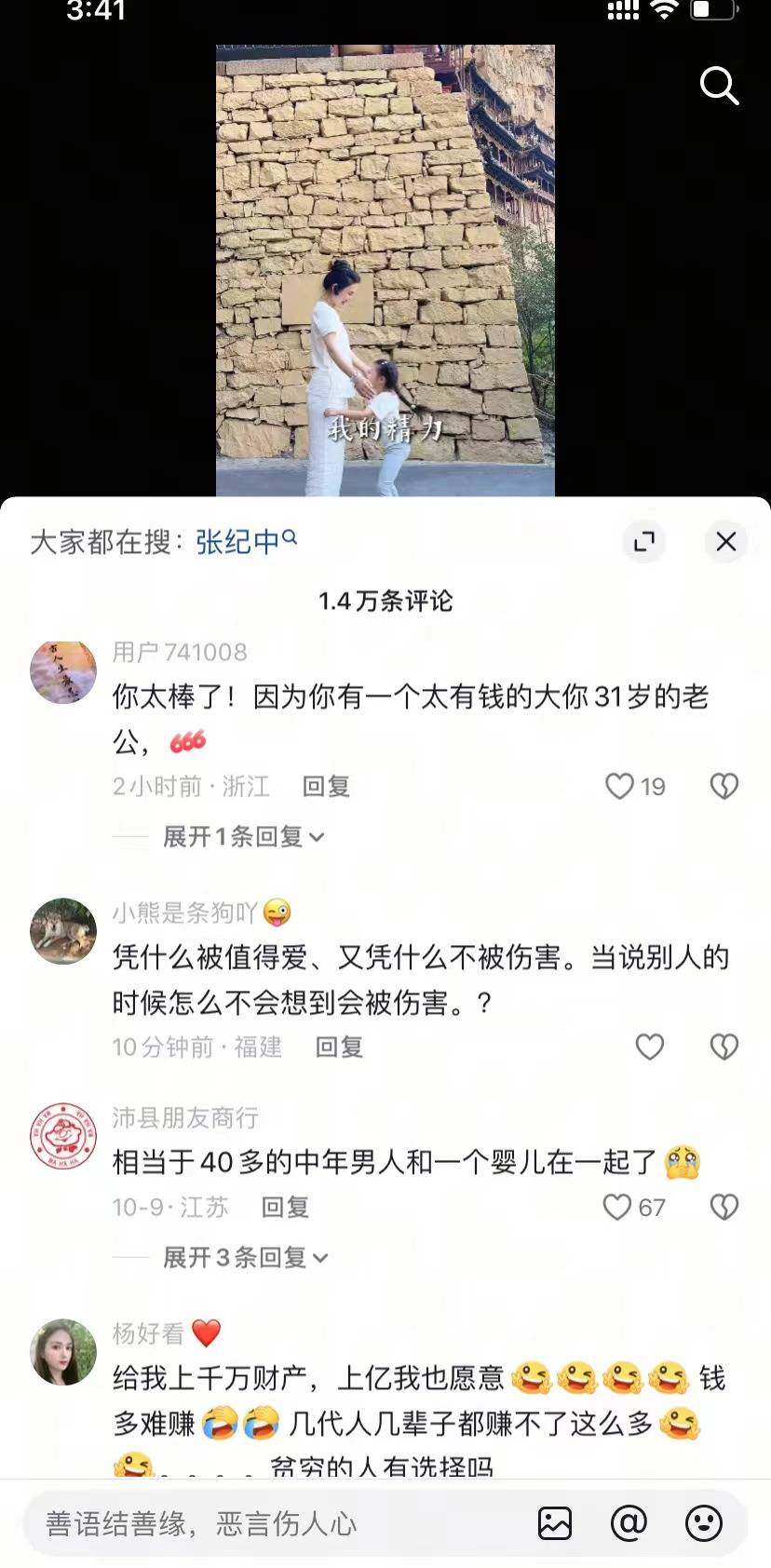771x1568 pixels.
Task: Like the comment by 用户741008
Action: [620, 787]
